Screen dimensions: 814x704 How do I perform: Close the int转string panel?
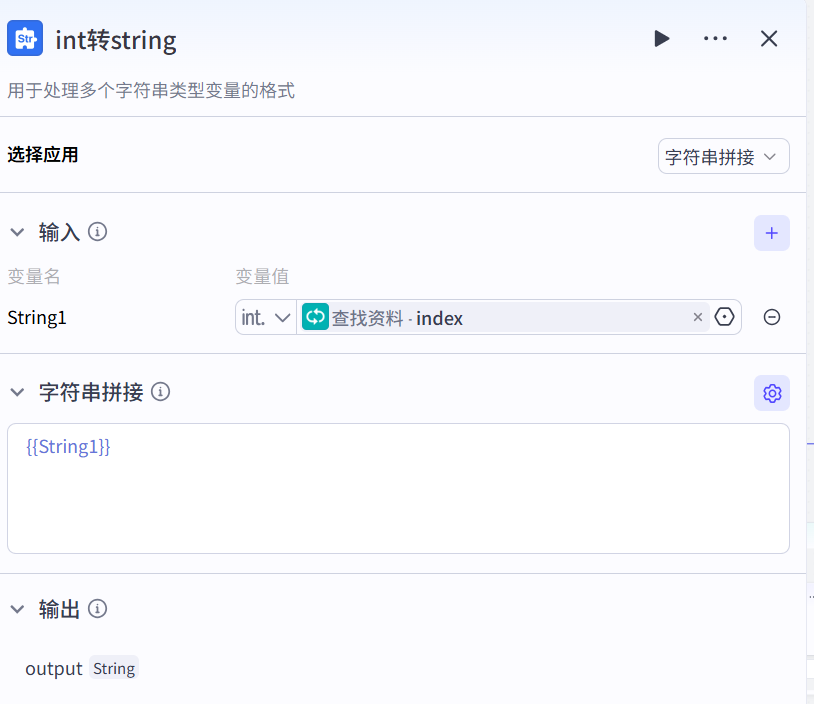769,39
